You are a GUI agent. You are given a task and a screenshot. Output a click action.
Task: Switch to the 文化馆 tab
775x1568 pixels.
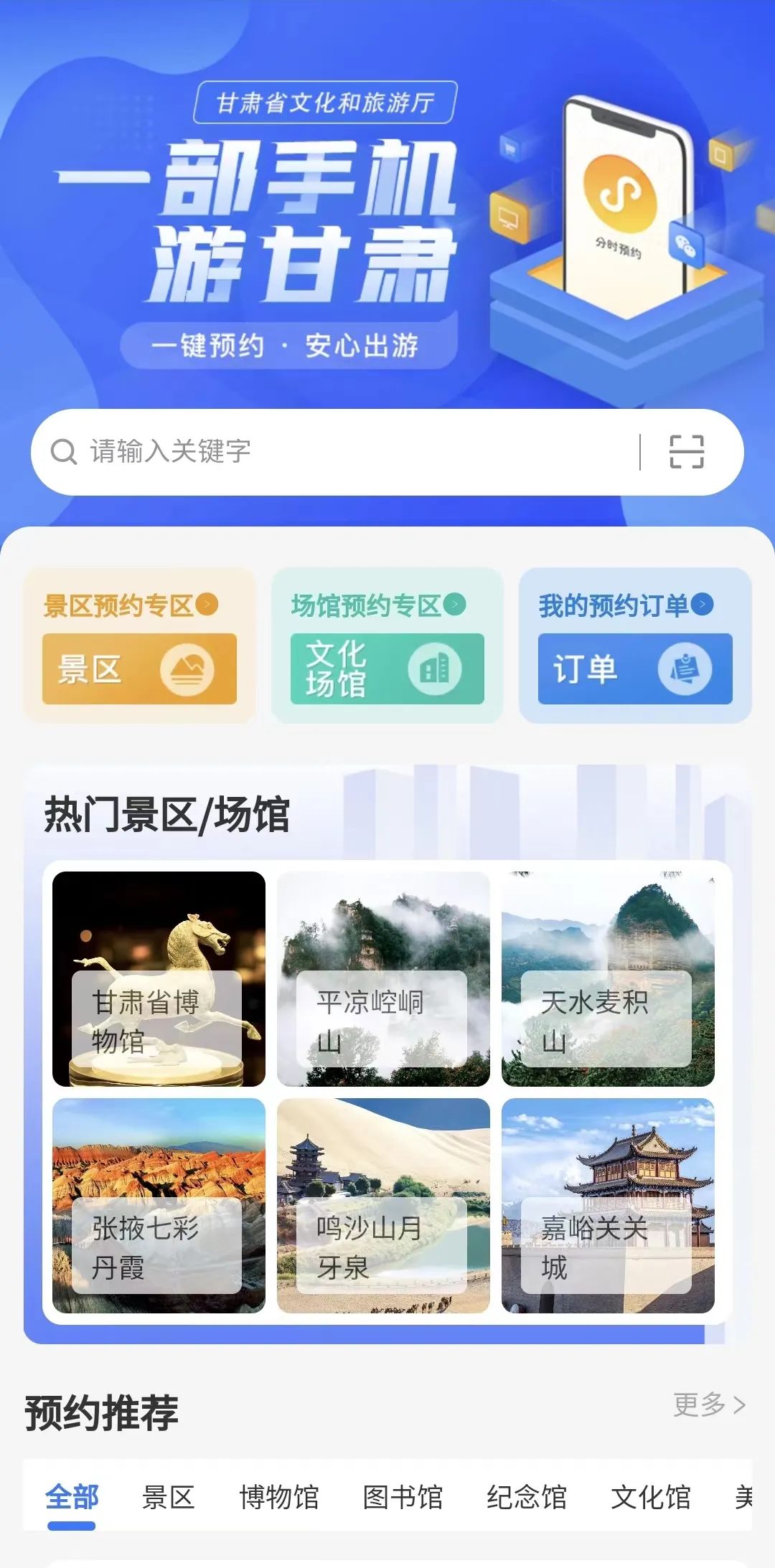(650, 1498)
